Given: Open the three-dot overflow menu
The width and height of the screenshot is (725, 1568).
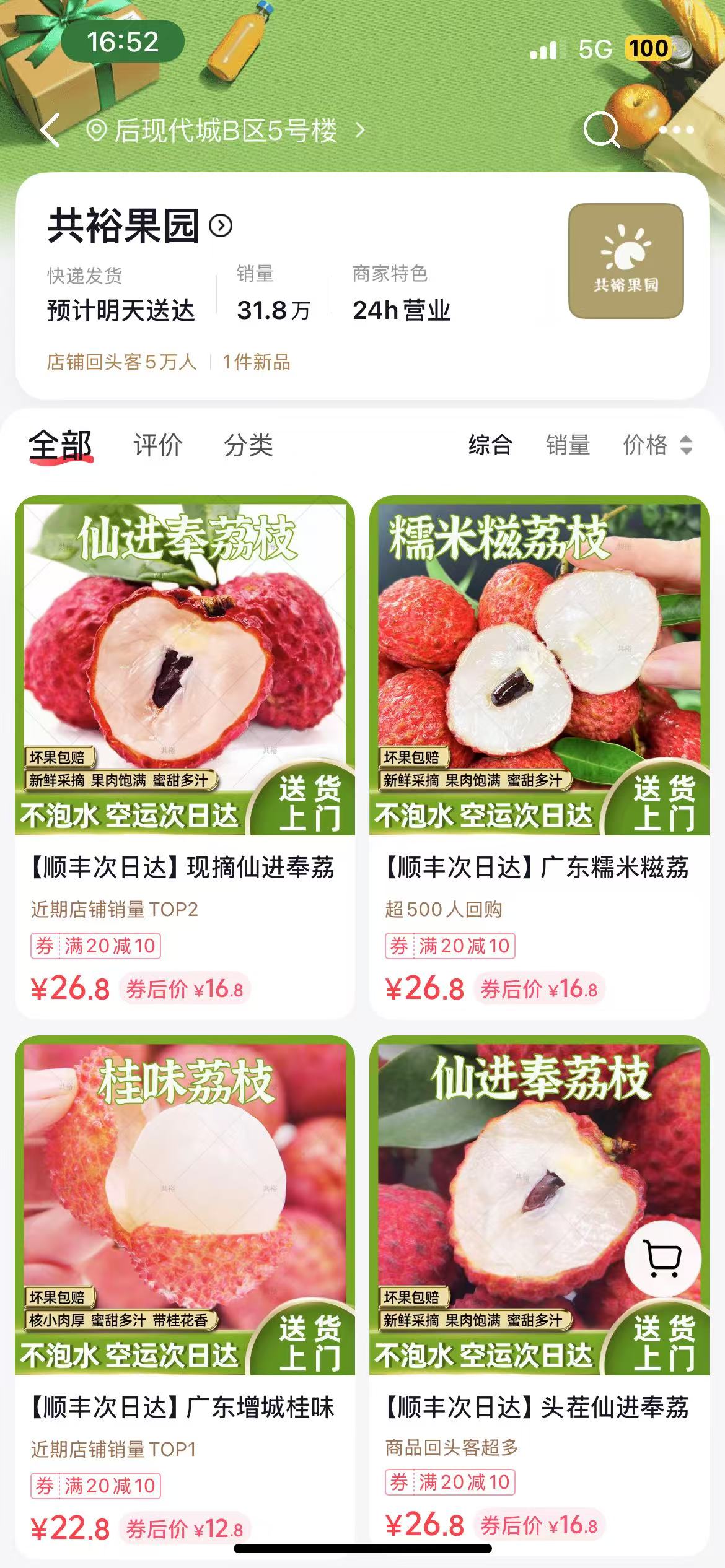Looking at the screenshot, I should point(677,130).
